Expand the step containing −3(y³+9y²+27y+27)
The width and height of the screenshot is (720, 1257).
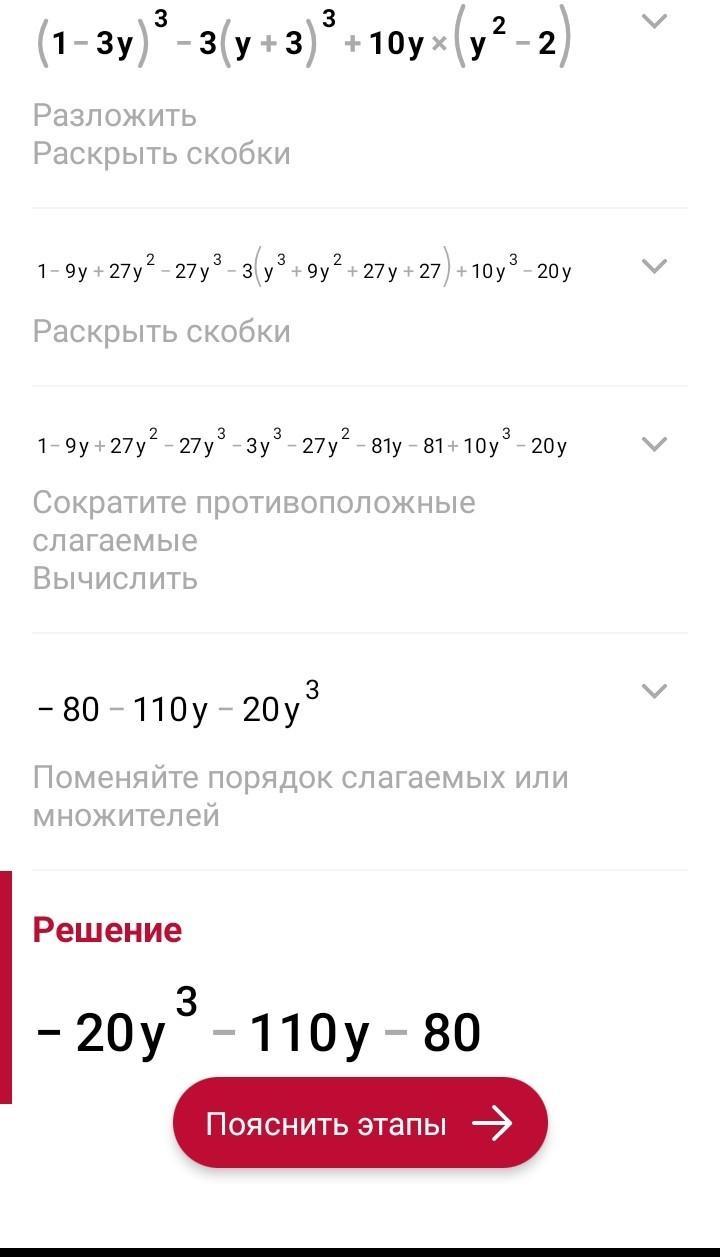coord(653,266)
